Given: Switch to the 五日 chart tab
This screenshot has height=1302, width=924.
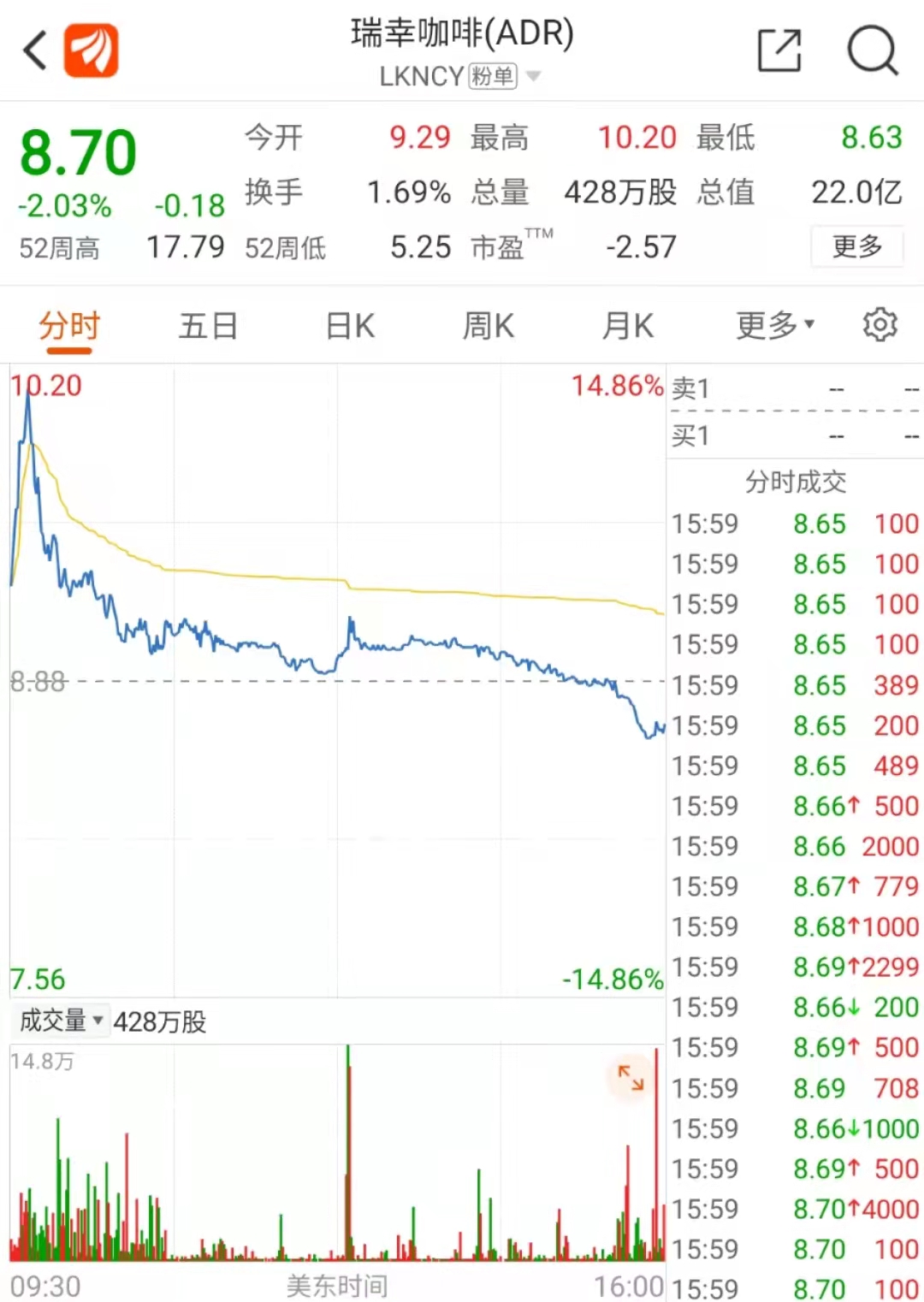Looking at the screenshot, I should (x=208, y=326).
